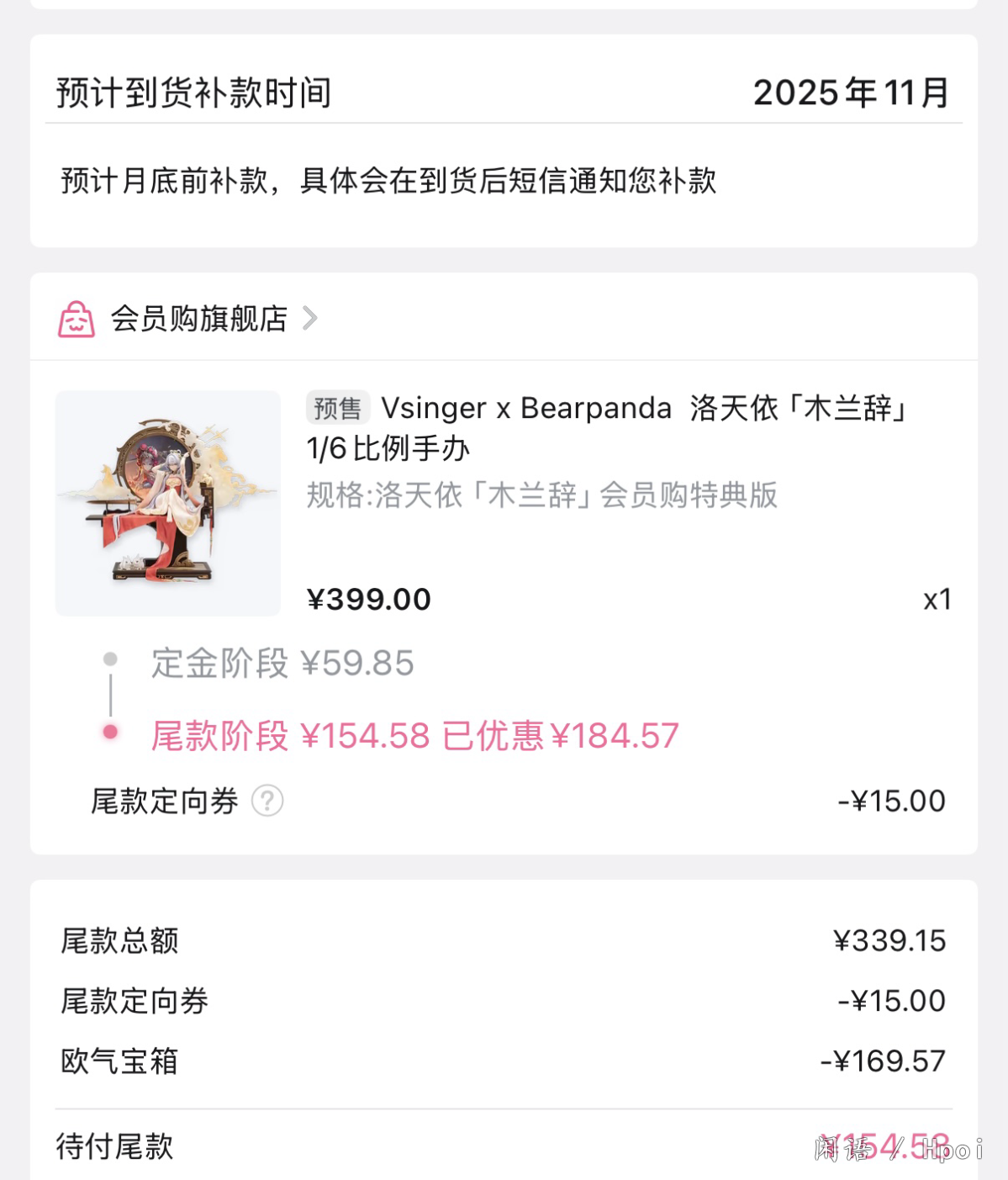This screenshot has width=1008, height=1180.
Task: Open the 会员购旗舰店 store page
Action: point(198,319)
